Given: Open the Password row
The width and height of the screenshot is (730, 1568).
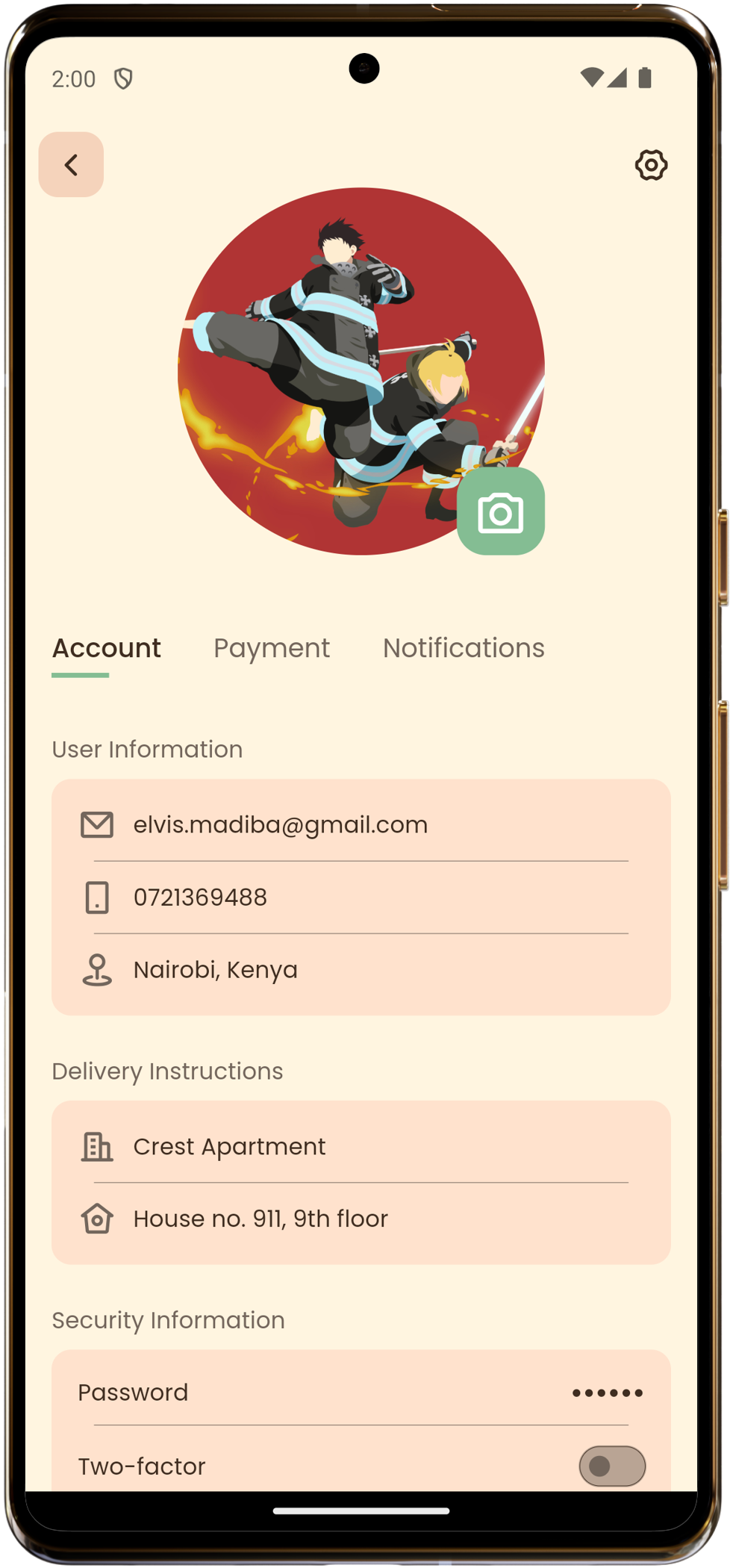Looking at the screenshot, I should (361, 1393).
